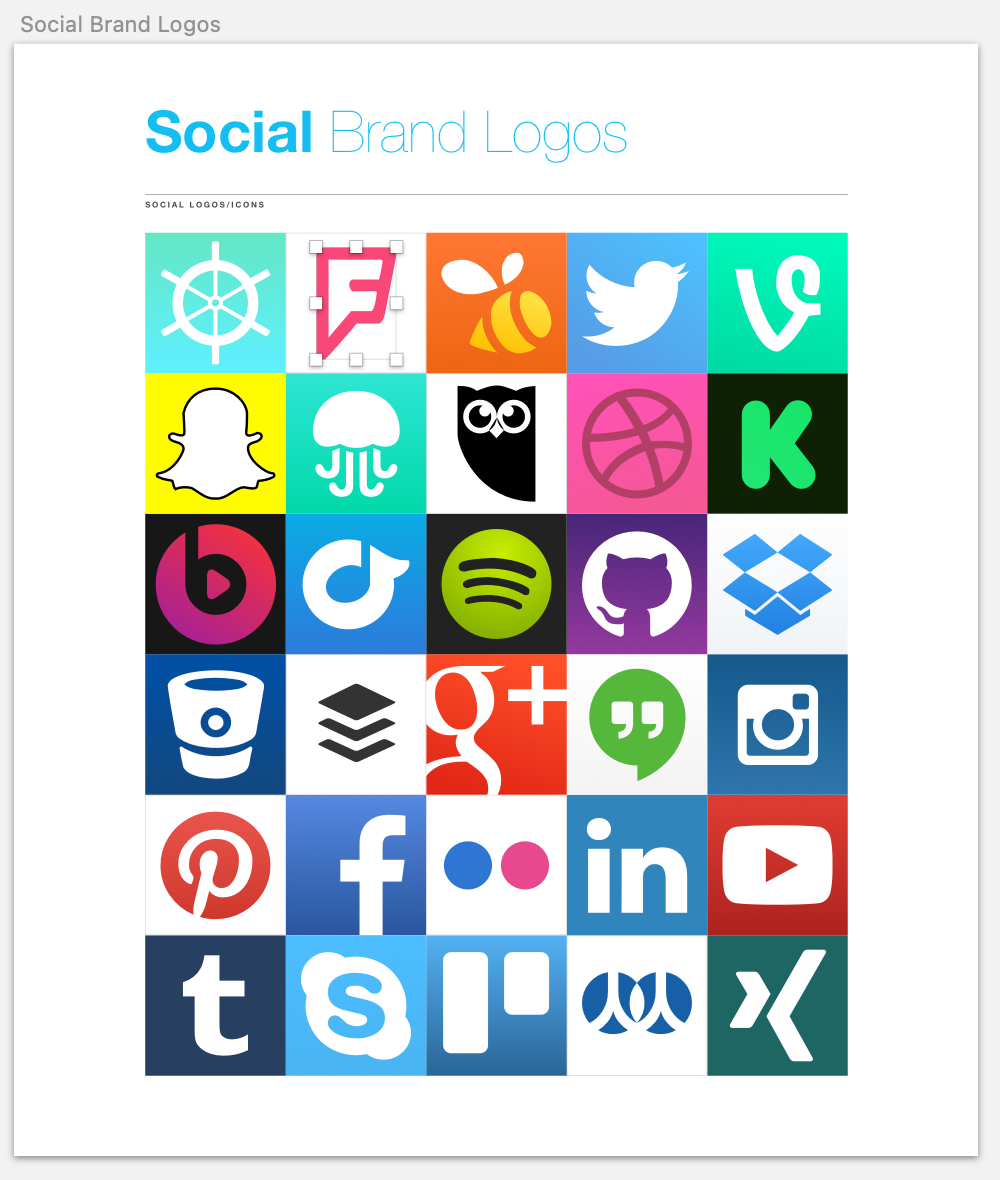Select the LinkedIn logo tile
This screenshot has width=1000, height=1180.
[x=637, y=865]
